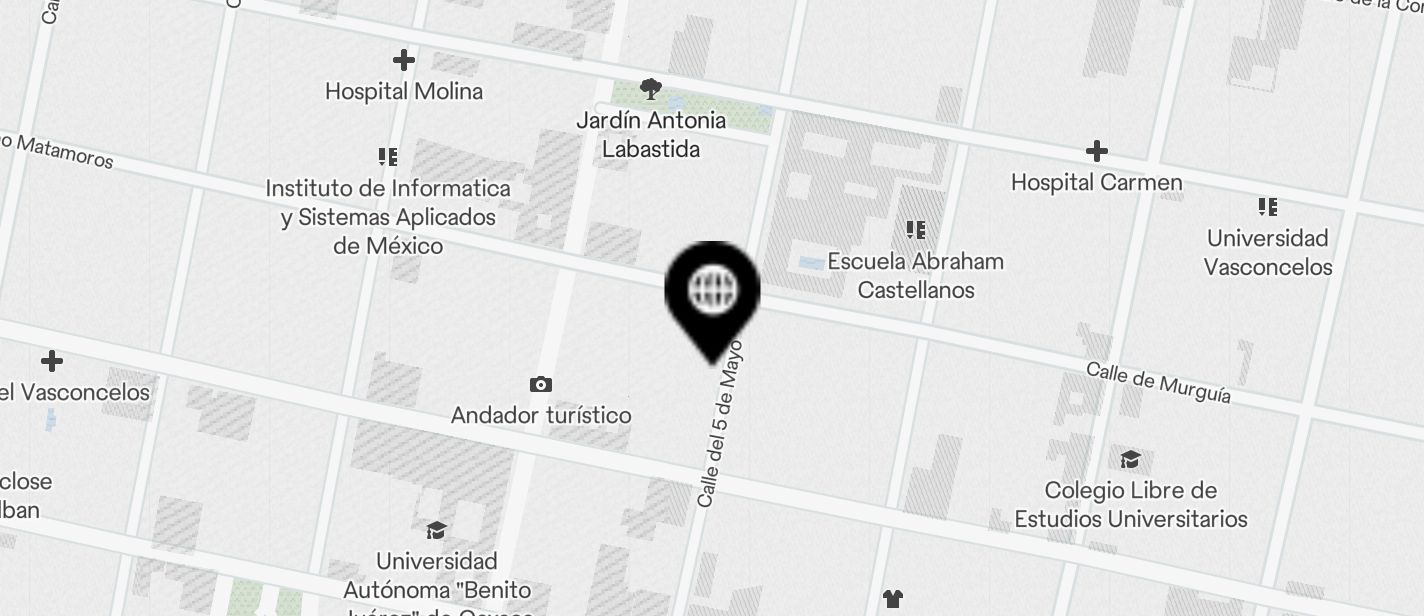The height and width of the screenshot is (616, 1424).
Task: Select the Universidad Vasconcelos marker
Action: [1268, 208]
